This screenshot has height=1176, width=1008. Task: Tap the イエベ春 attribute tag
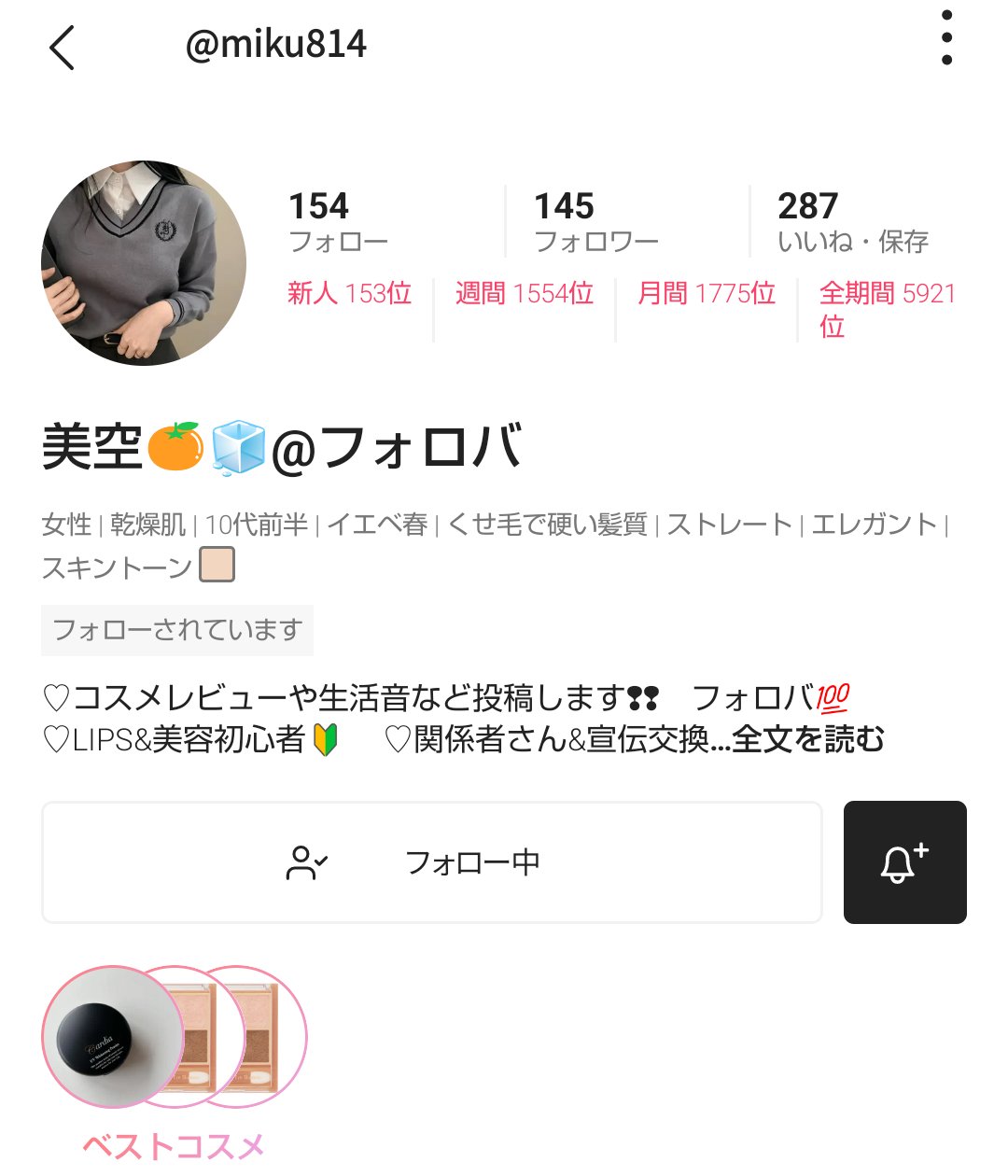point(380,525)
